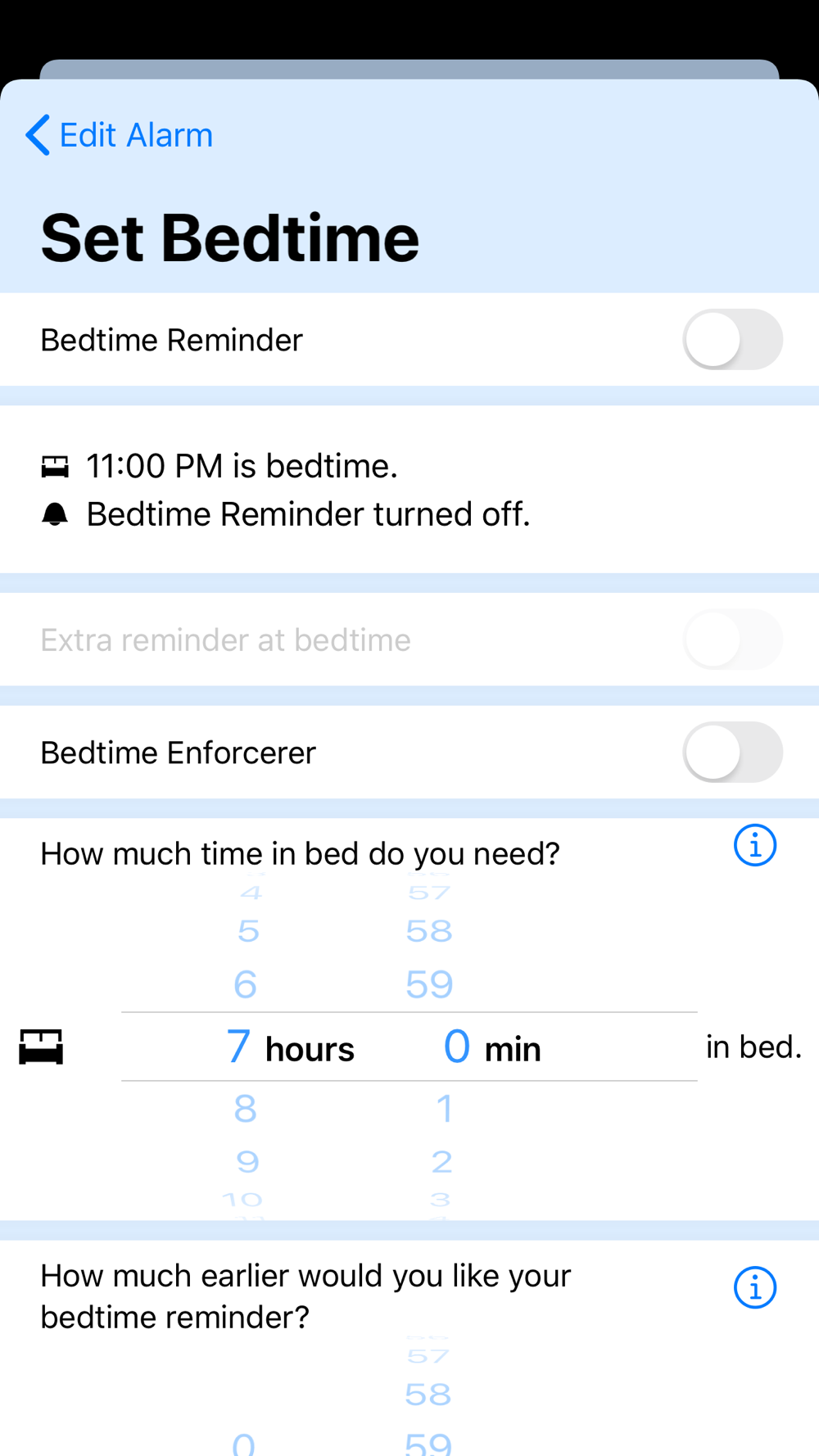The height and width of the screenshot is (1456, 819).
Task: Select 5 in the hours picker
Action: 247,931
